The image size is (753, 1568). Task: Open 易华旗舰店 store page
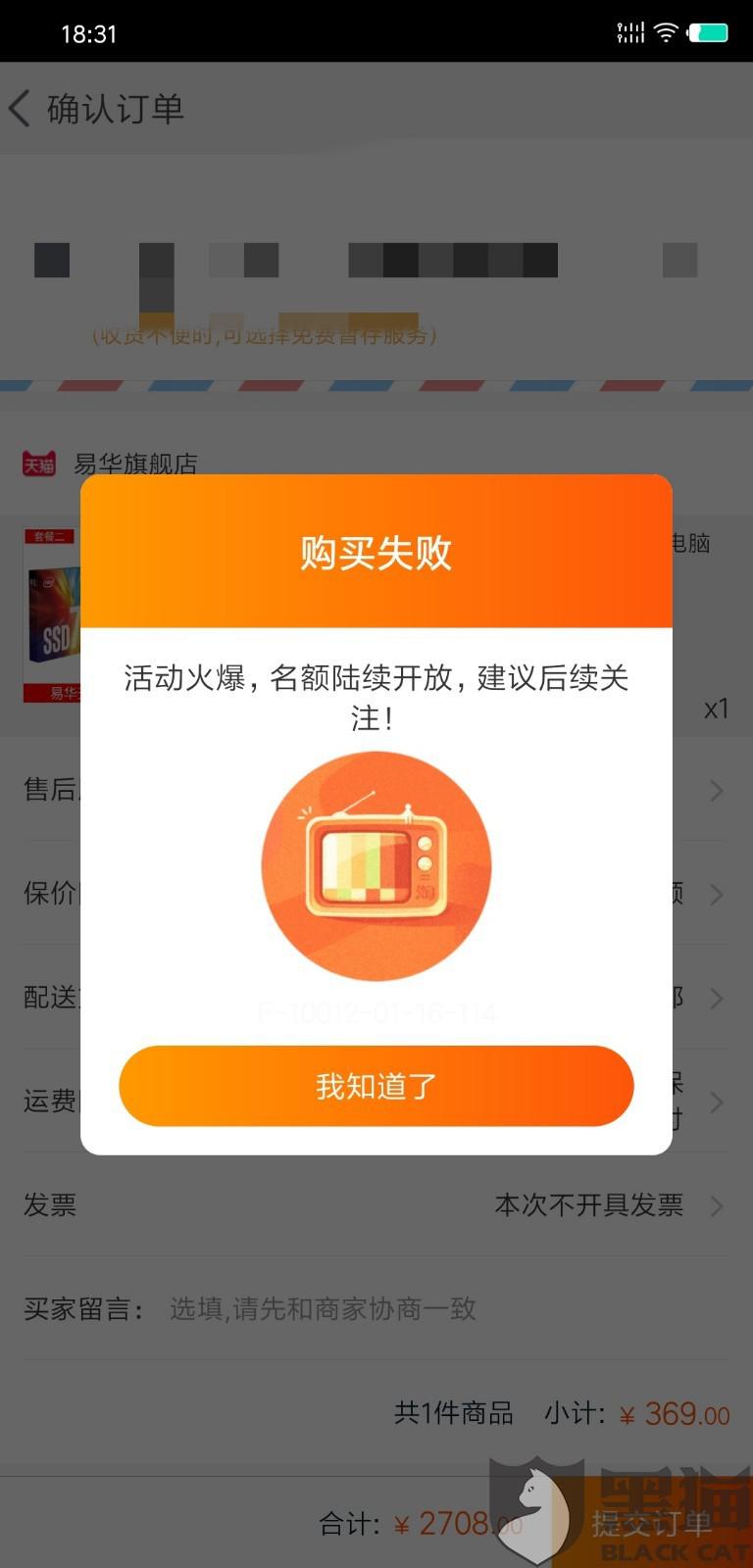(x=135, y=465)
